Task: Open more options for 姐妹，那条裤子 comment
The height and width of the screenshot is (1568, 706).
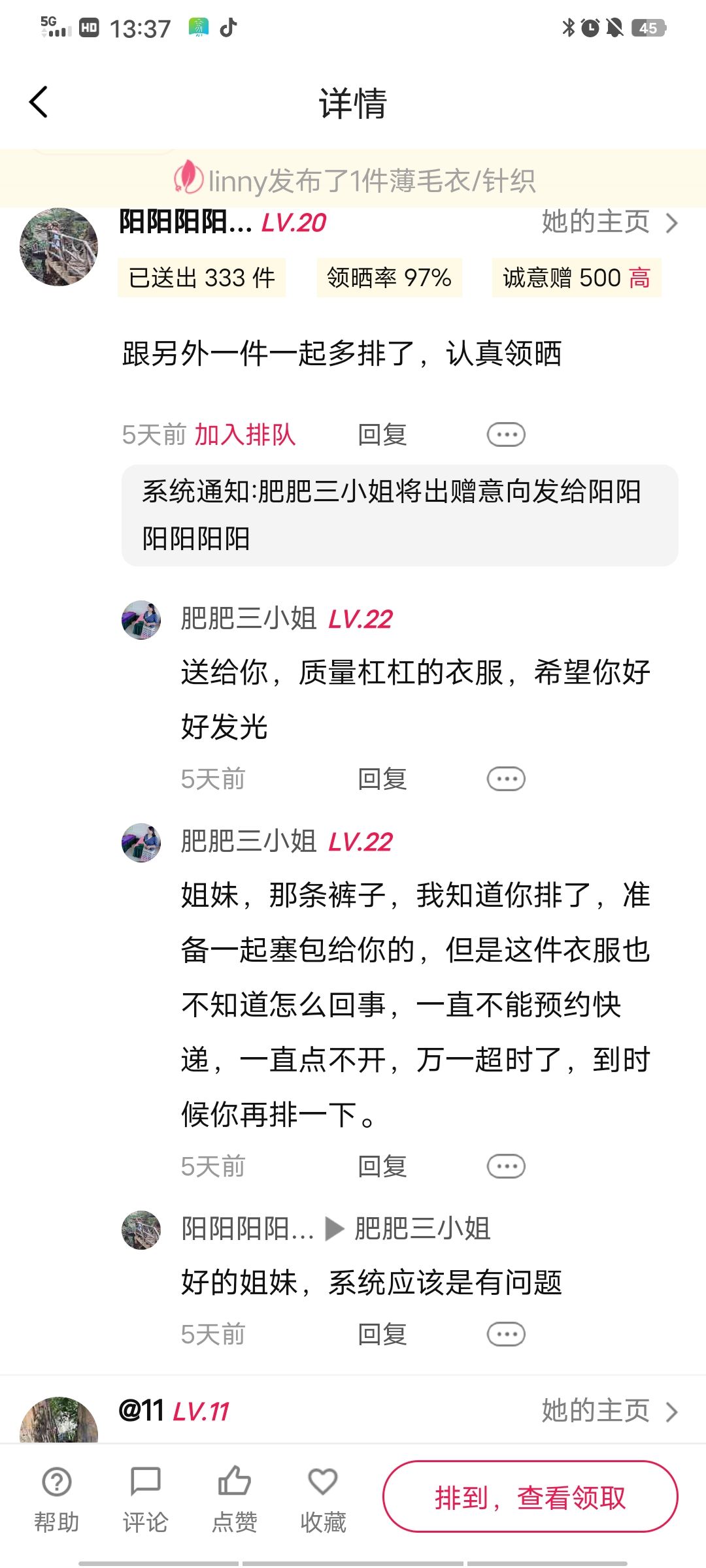Action: (x=505, y=1166)
